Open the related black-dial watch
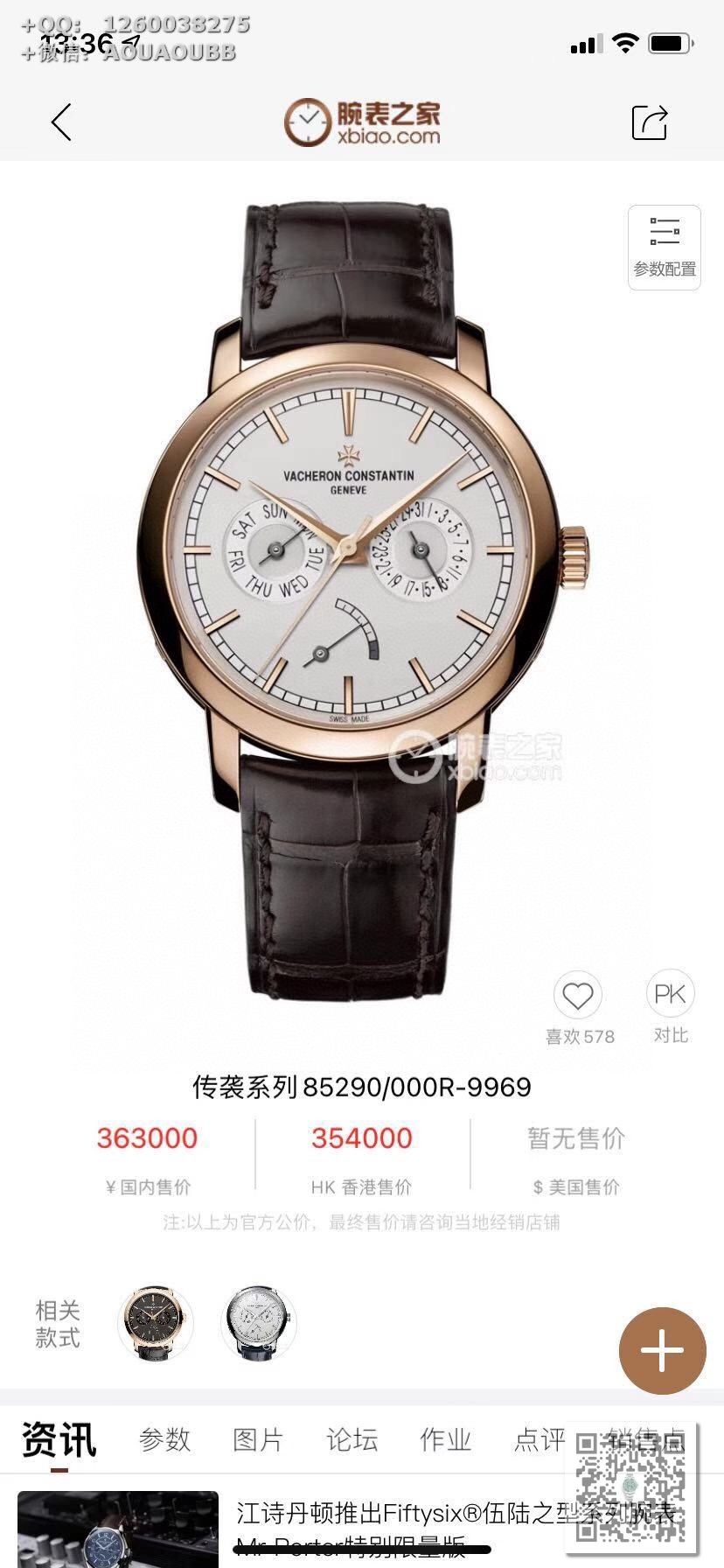Image resolution: width=724 pixels, height=1568 pixels. pyautogui.click(x=156, y=1322)
